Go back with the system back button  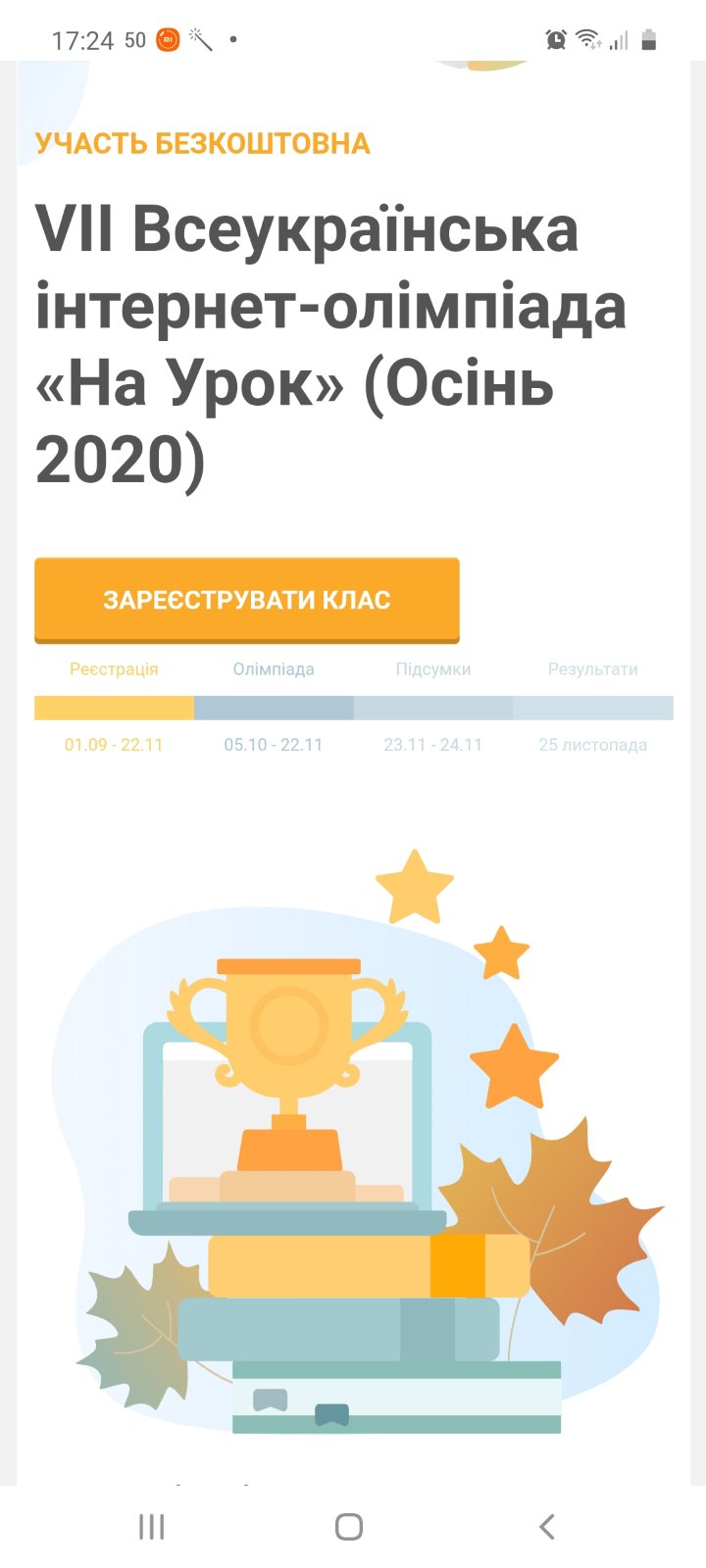(547, 1526)
